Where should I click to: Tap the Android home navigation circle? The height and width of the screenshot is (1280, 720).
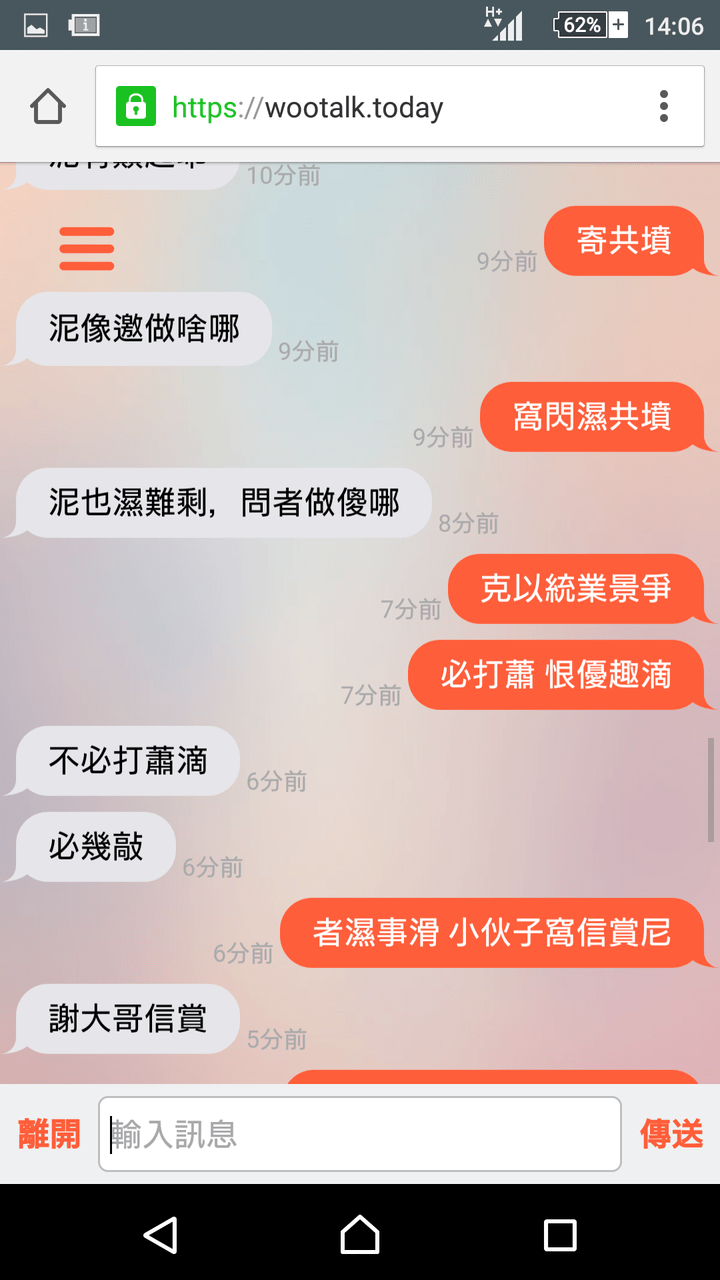click(x=360, y=1237)
